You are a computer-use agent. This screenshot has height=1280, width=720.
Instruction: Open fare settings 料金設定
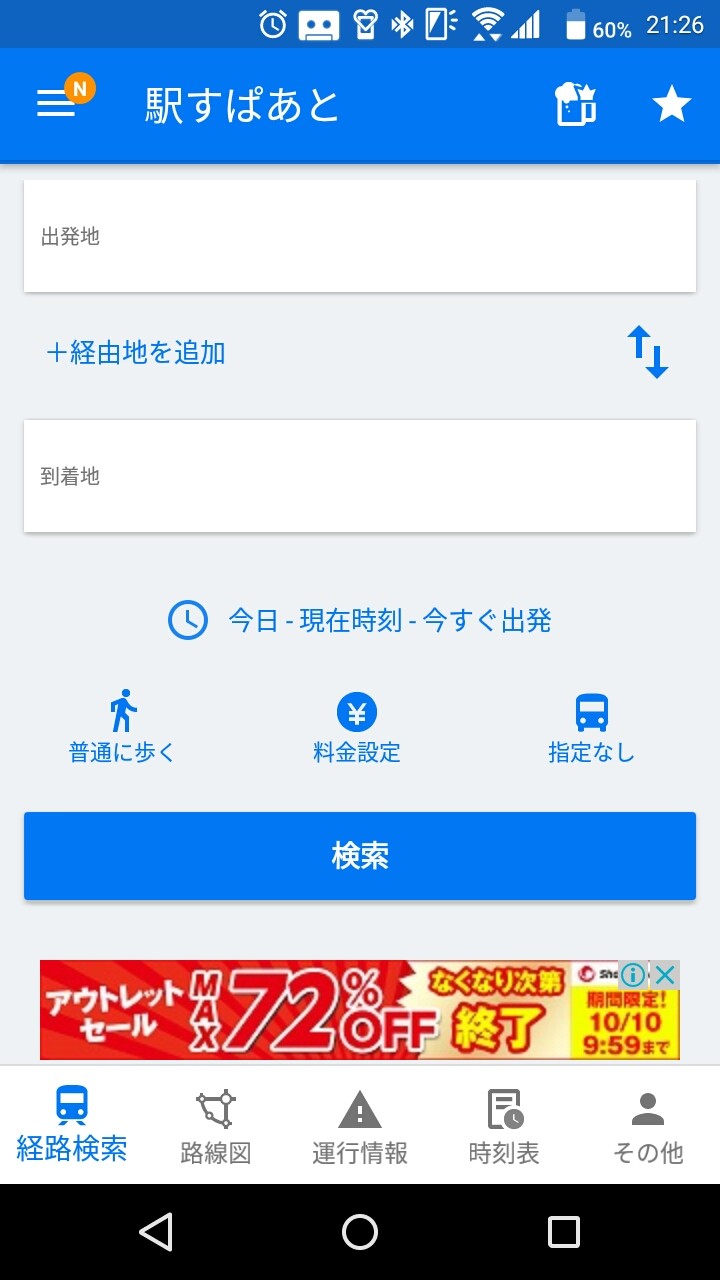(357, 728)
